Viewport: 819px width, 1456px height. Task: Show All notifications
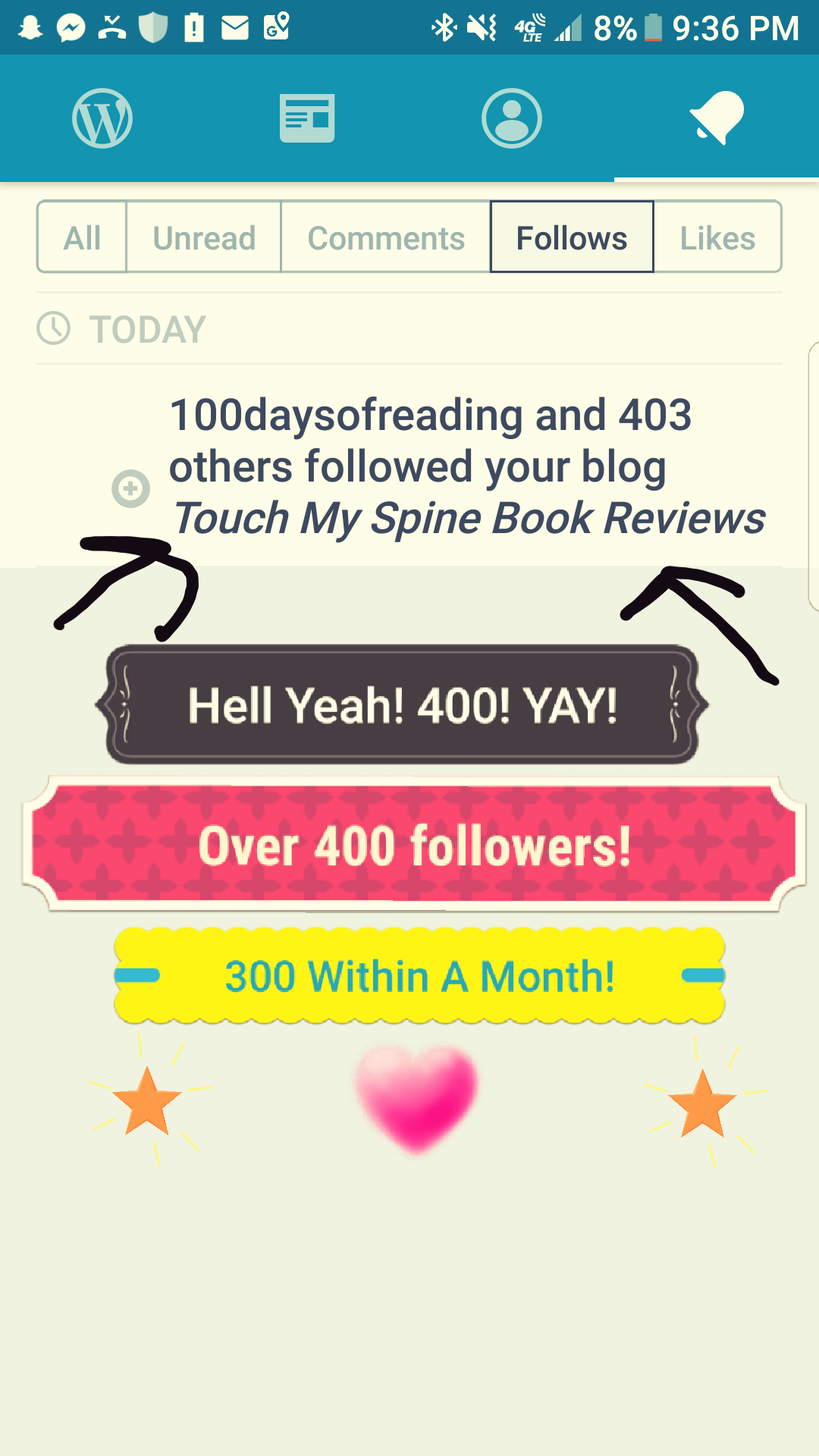(82, 237)
